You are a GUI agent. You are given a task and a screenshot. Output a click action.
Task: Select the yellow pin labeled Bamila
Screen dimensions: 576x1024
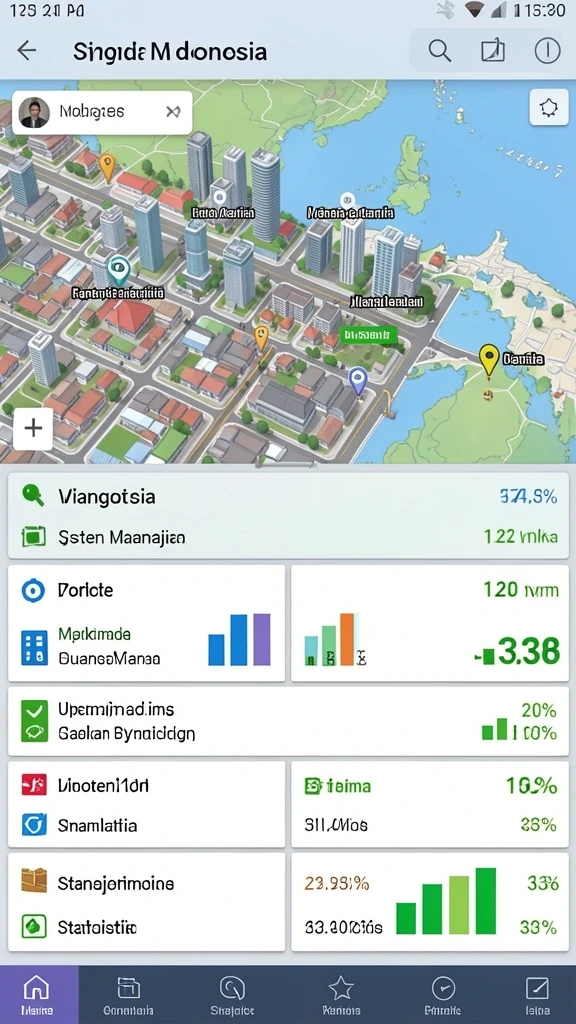(489, 360)
